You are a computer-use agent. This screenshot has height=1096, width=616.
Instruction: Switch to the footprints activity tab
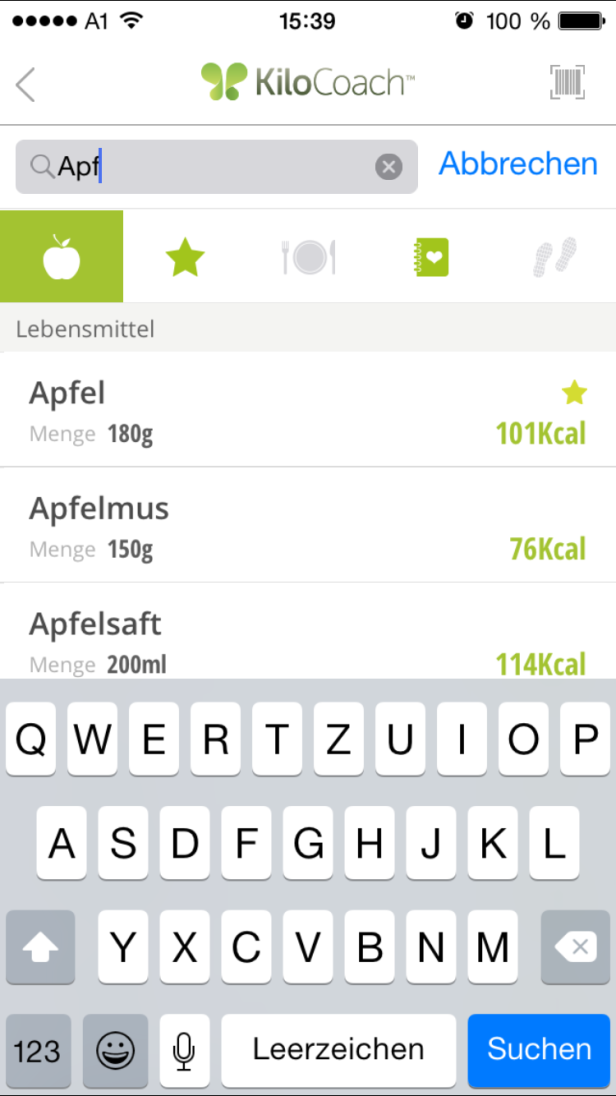tap(555, 258)
